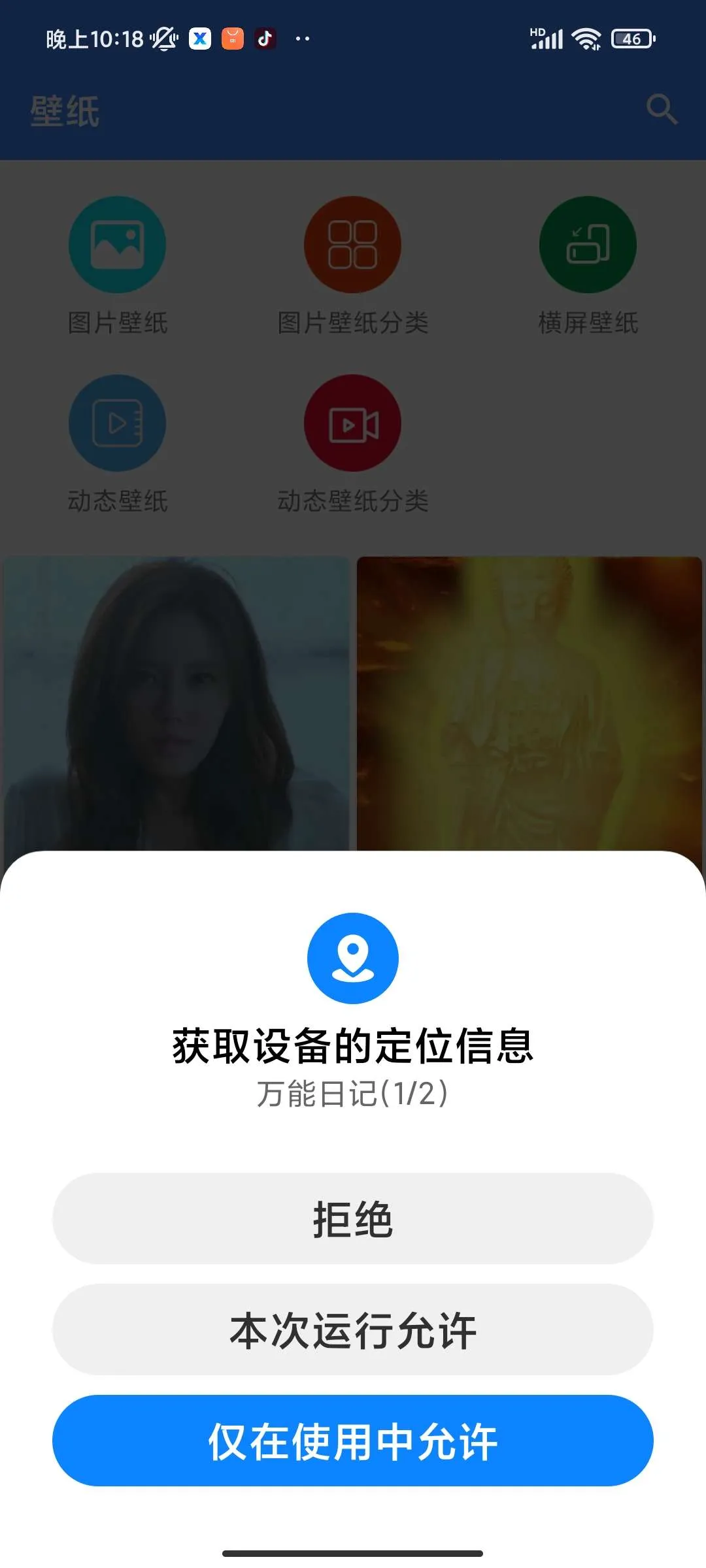Tap the Wi-Fi signal indicator
Image resolution: width=706 pixels, height=1568 pixels.
click(x=586, y=39)
